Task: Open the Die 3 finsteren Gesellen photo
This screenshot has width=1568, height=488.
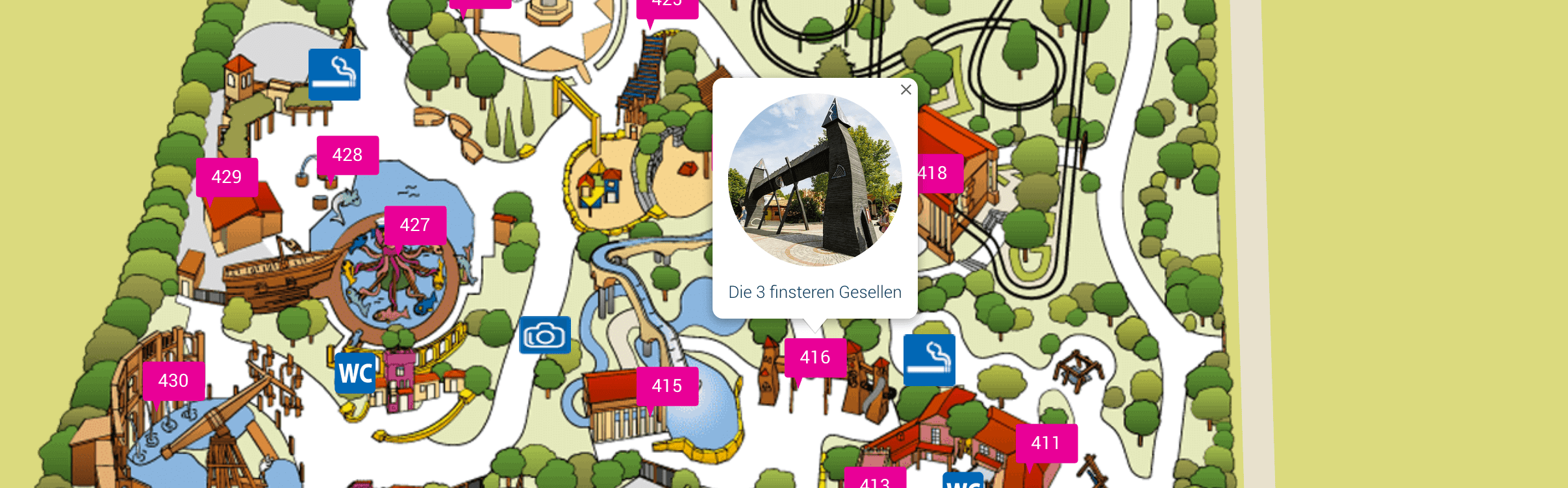Action: tap(815, 180)
